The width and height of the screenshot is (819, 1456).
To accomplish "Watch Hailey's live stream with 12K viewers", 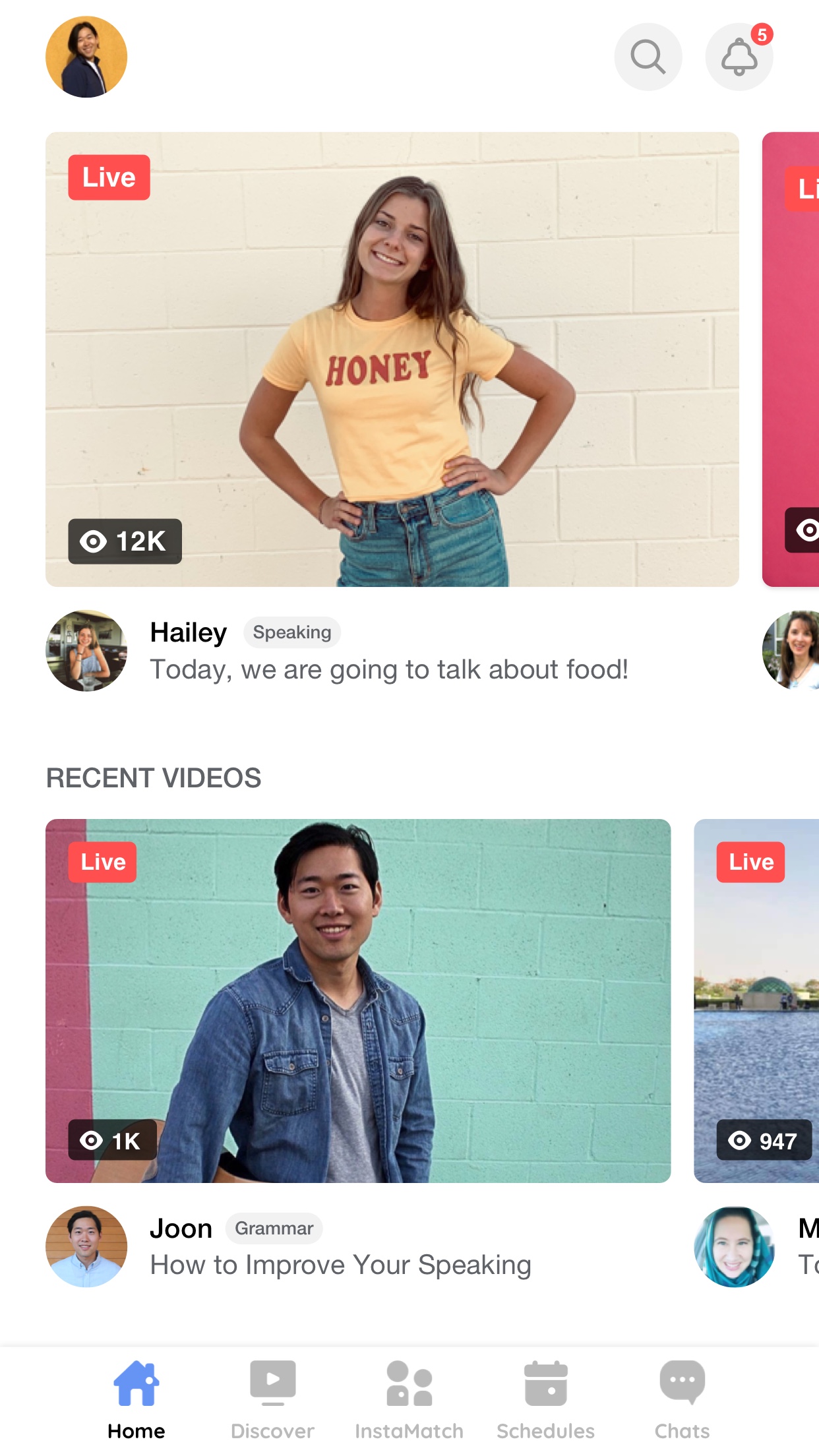I will pos(392,359).
